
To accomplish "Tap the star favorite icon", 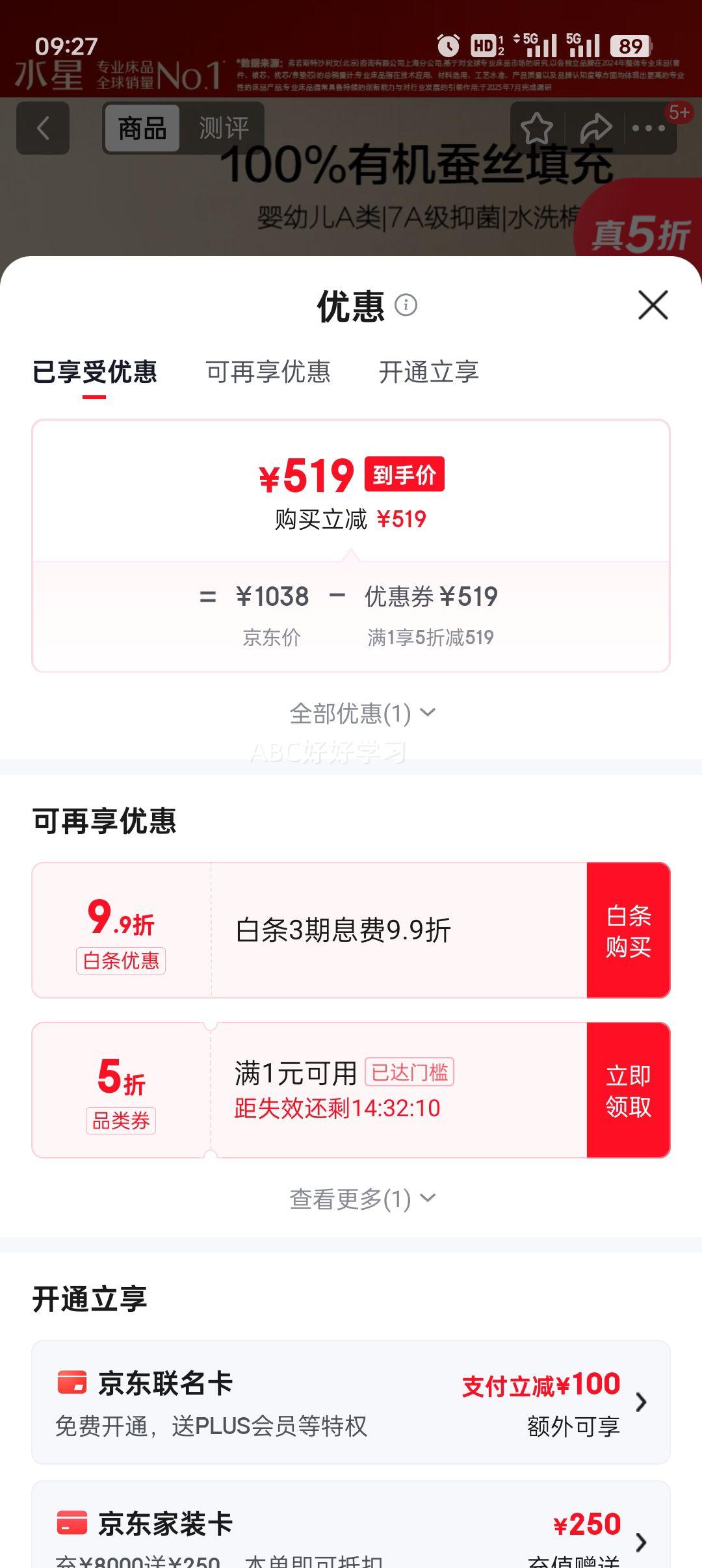I will point(536,129).
